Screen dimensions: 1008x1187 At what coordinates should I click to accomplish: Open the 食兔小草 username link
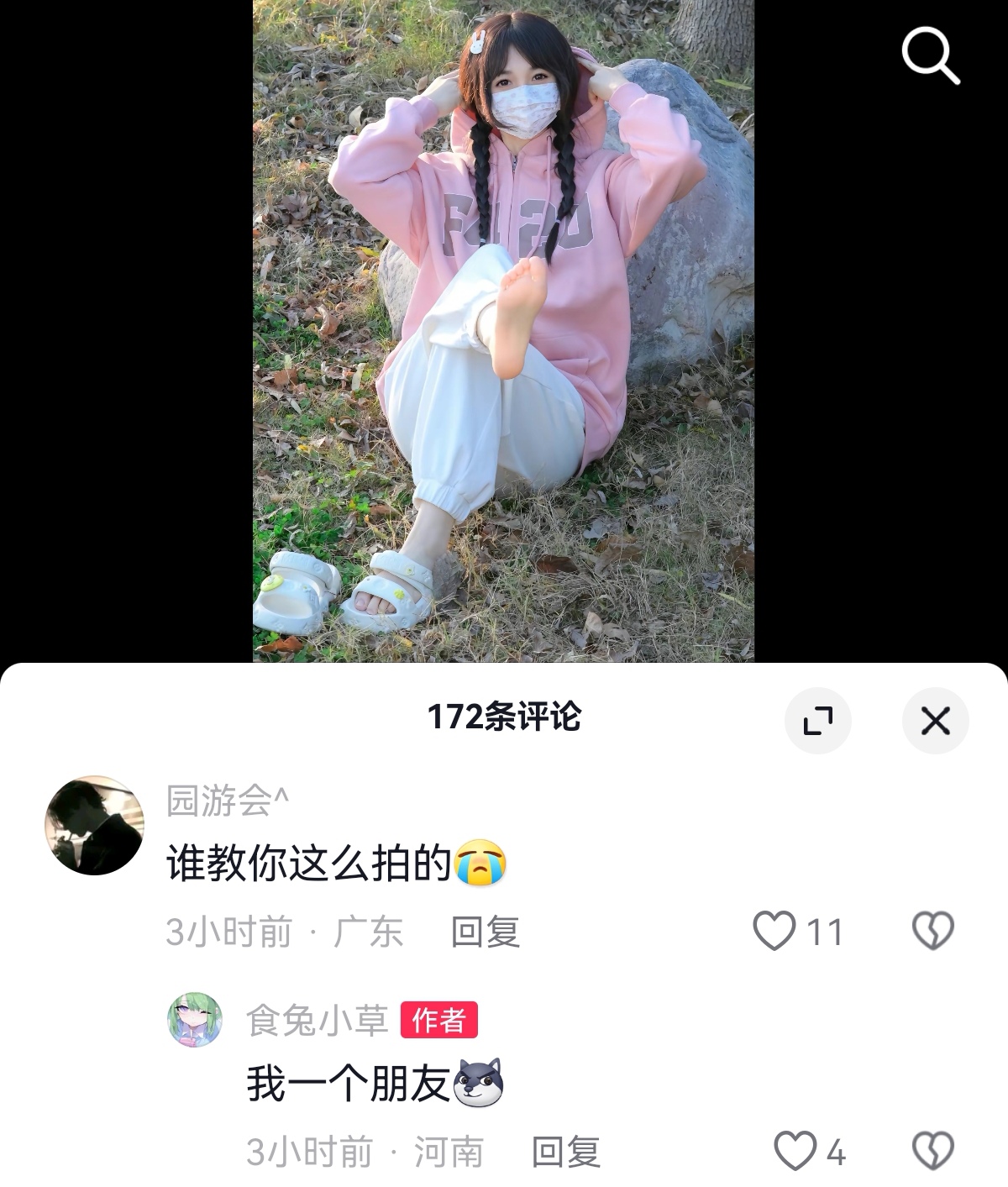(x=317, y=1021)
